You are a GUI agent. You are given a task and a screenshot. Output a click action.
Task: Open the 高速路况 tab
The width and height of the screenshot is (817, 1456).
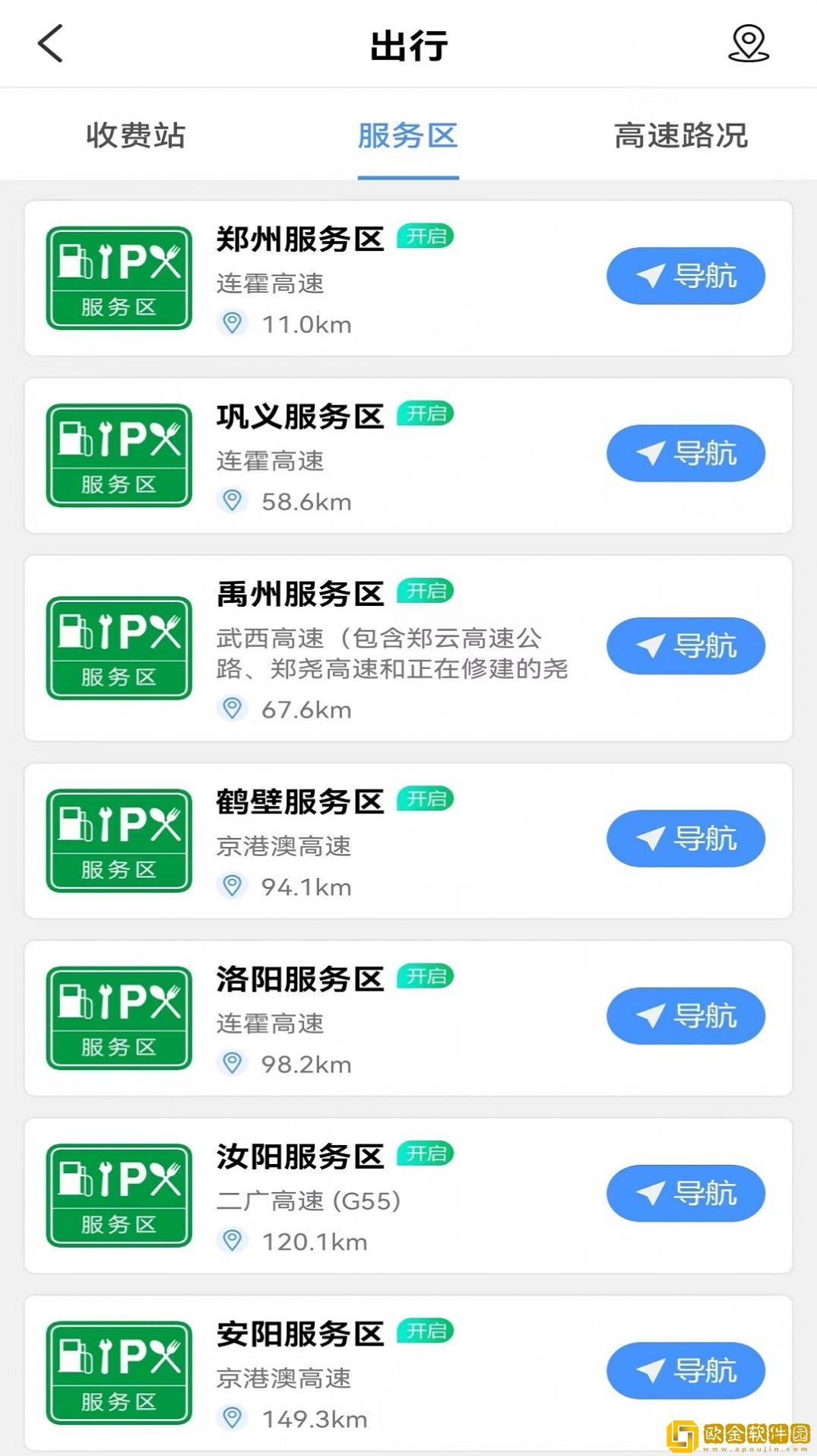click(x=680, y=135)
